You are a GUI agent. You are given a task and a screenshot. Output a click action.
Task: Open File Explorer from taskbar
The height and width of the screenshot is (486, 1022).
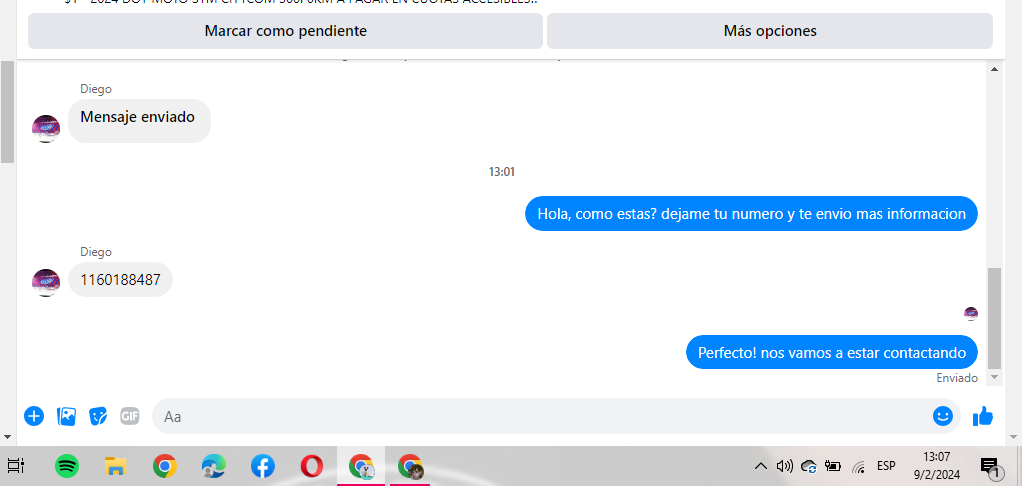tap(116, 466)
